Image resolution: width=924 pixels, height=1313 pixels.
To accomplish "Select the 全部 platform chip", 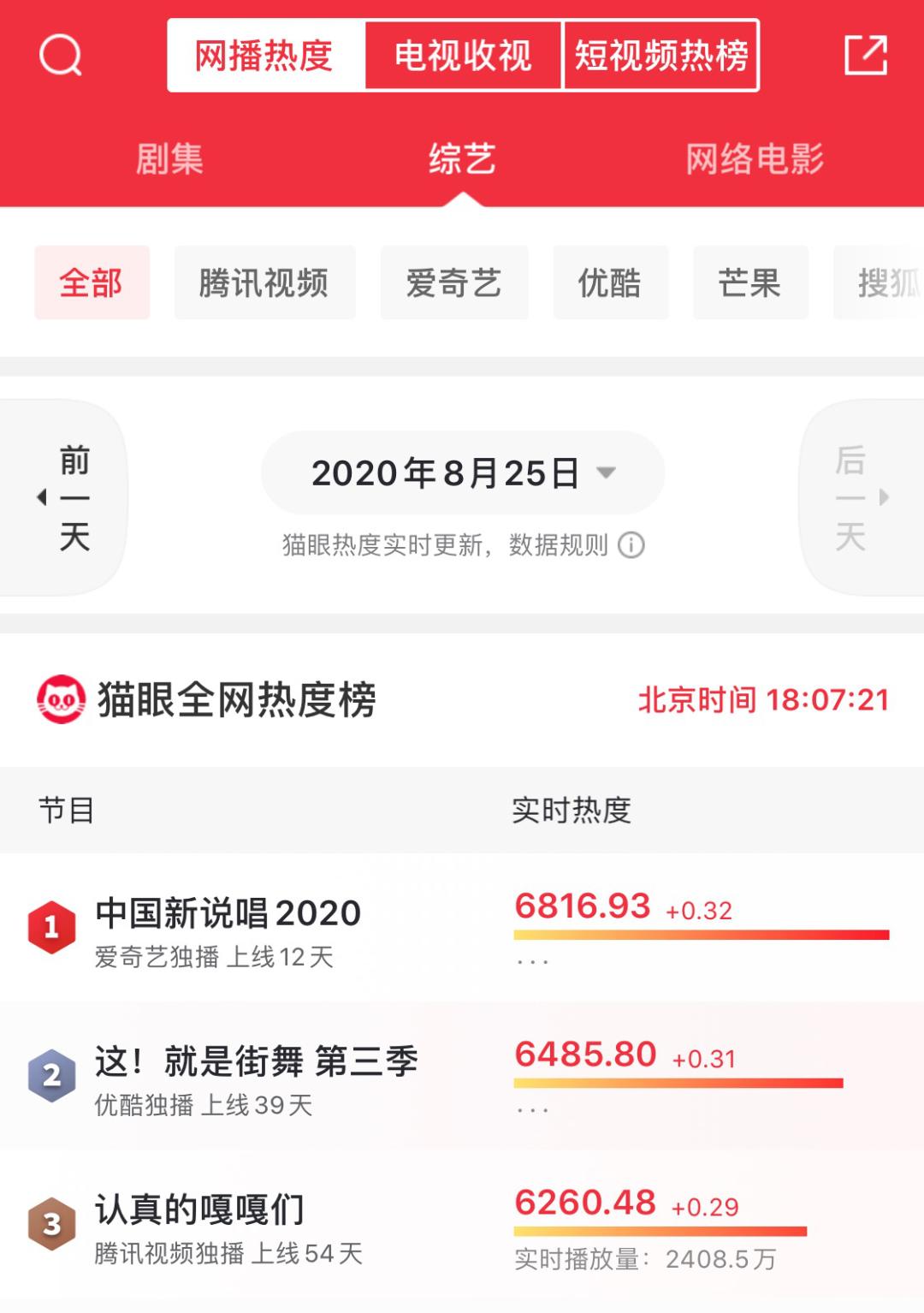I will [92, 283].
